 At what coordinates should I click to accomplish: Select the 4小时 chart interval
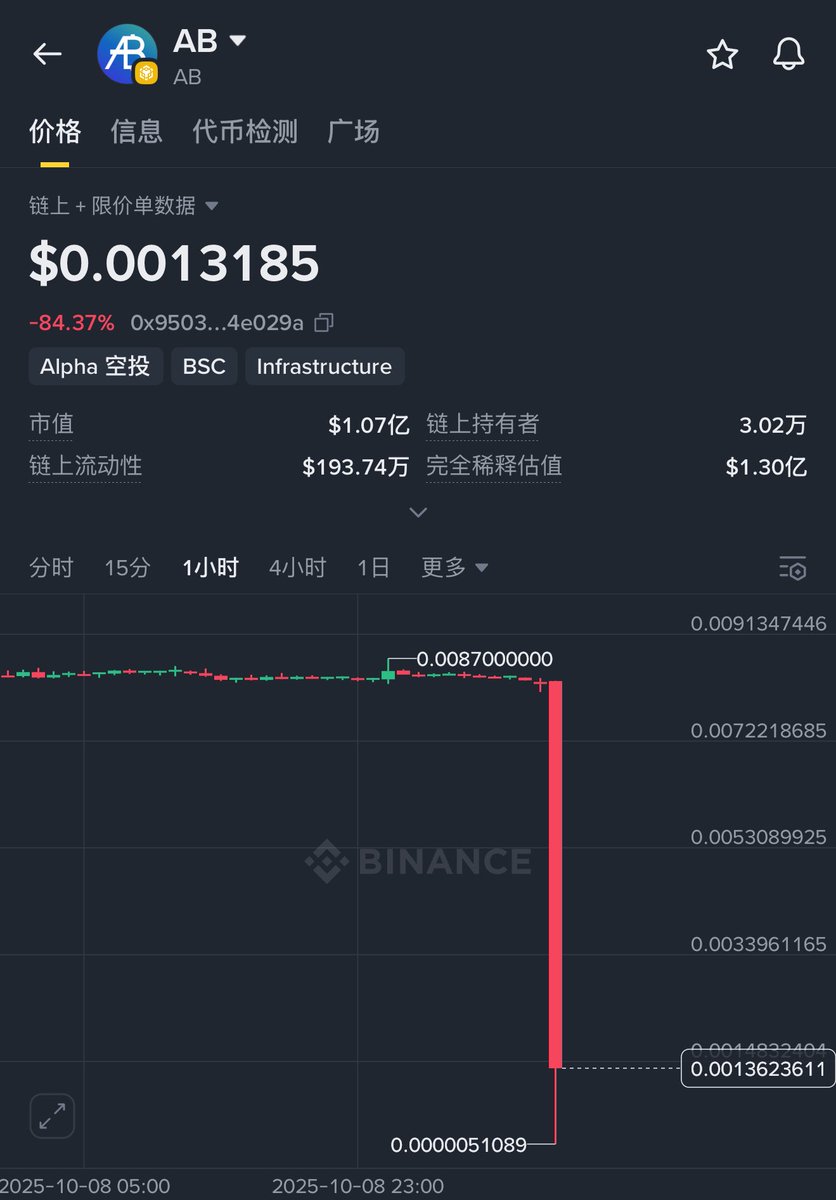point(297,568)
